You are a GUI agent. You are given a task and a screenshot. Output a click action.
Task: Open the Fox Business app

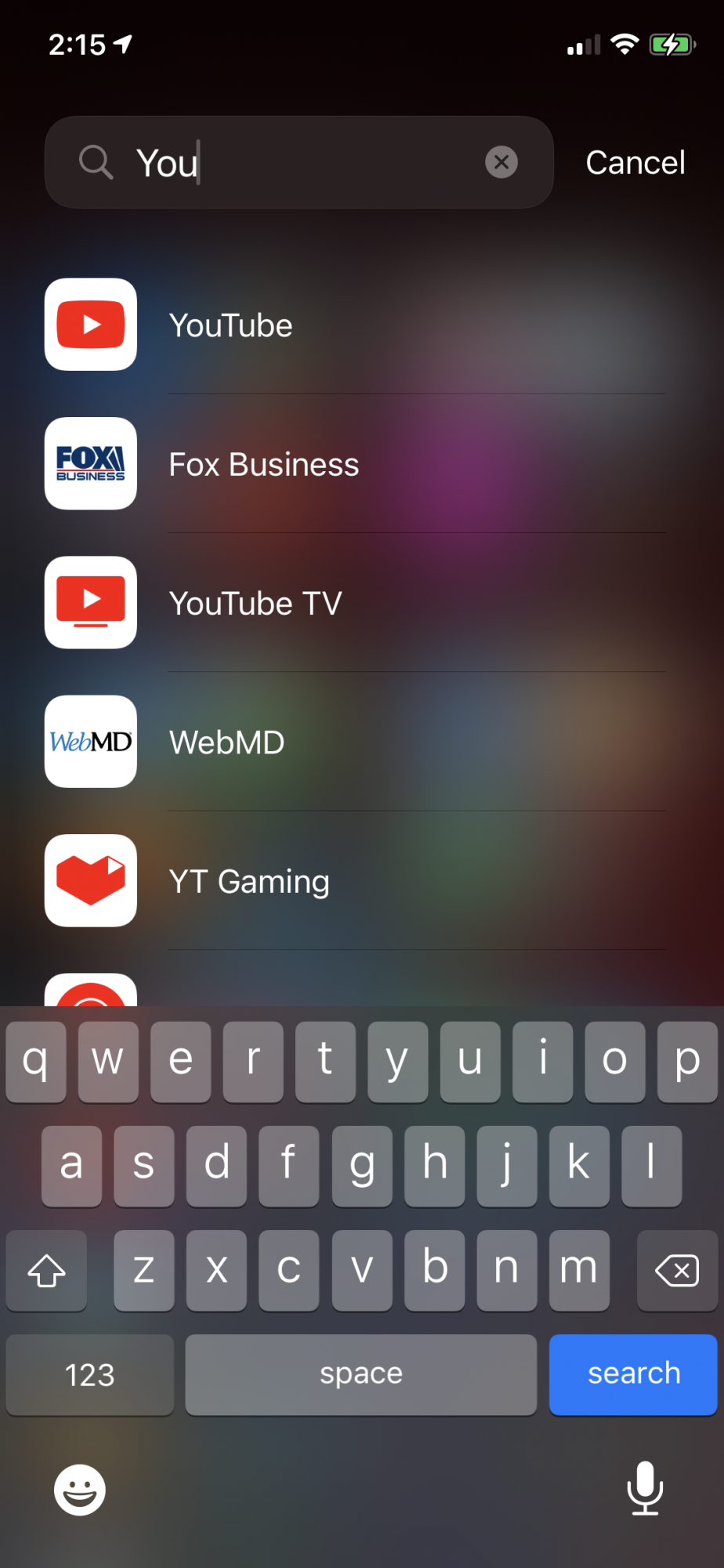[x=356, y=463]
